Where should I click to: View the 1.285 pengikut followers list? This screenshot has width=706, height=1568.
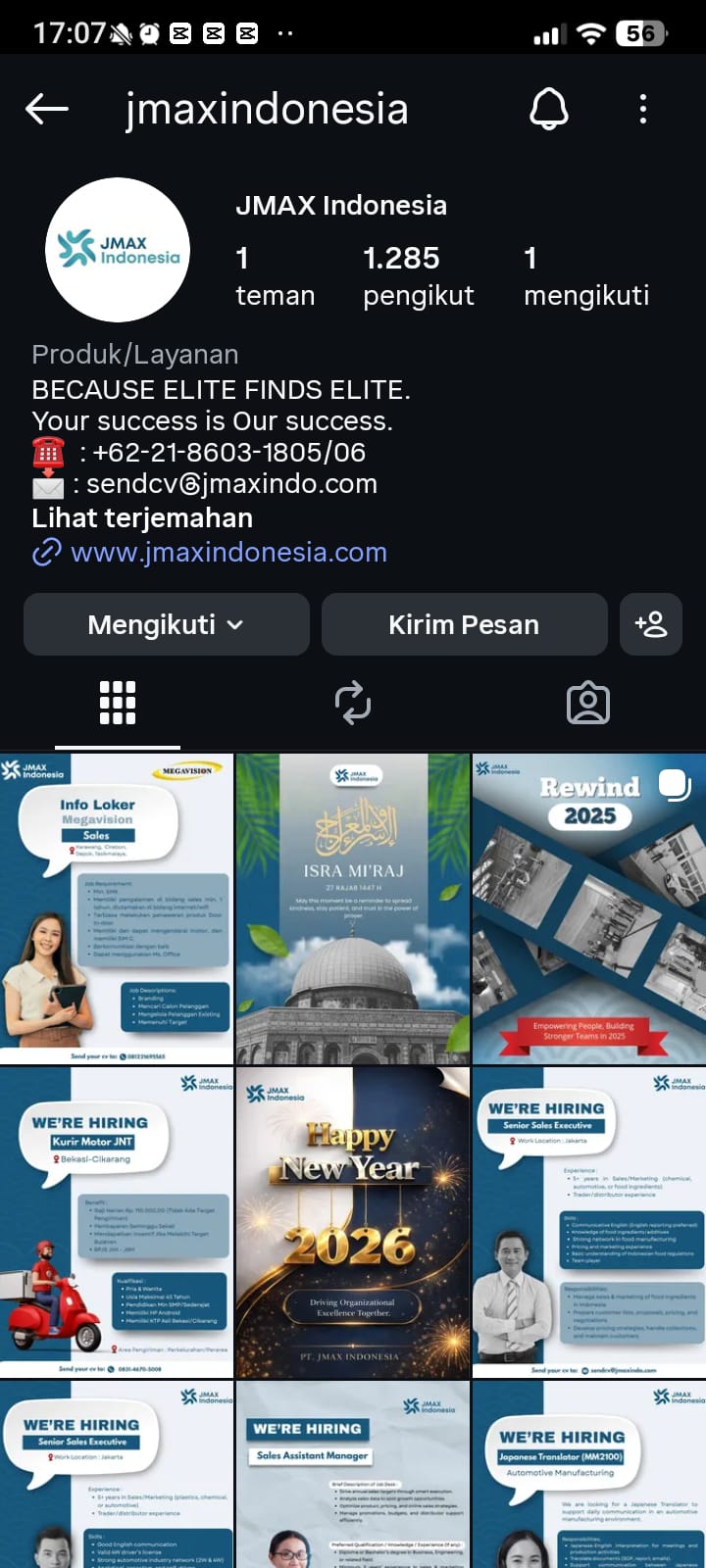coord(418,276)
